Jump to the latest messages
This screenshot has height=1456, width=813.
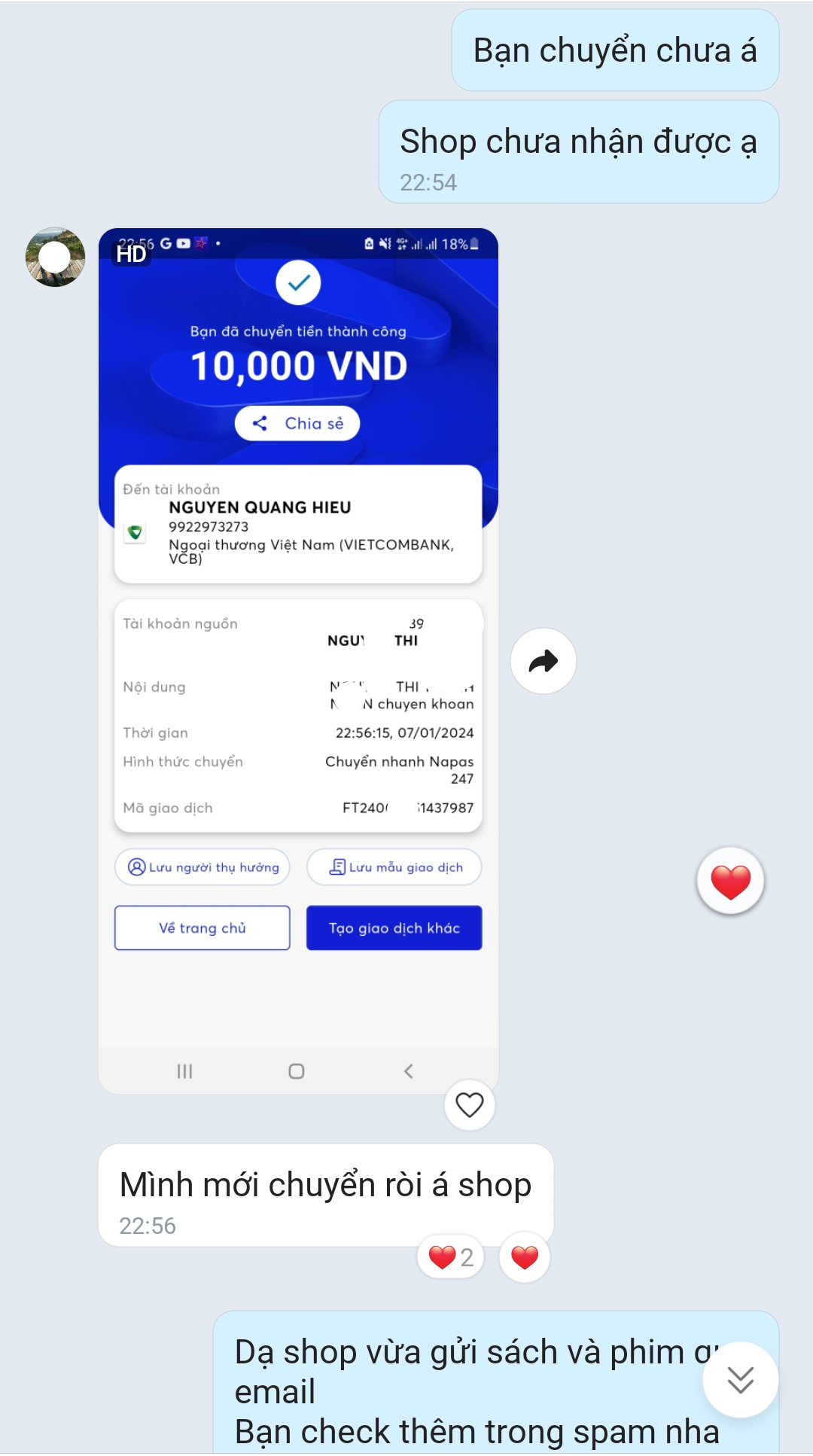[x=740, y=1379]
